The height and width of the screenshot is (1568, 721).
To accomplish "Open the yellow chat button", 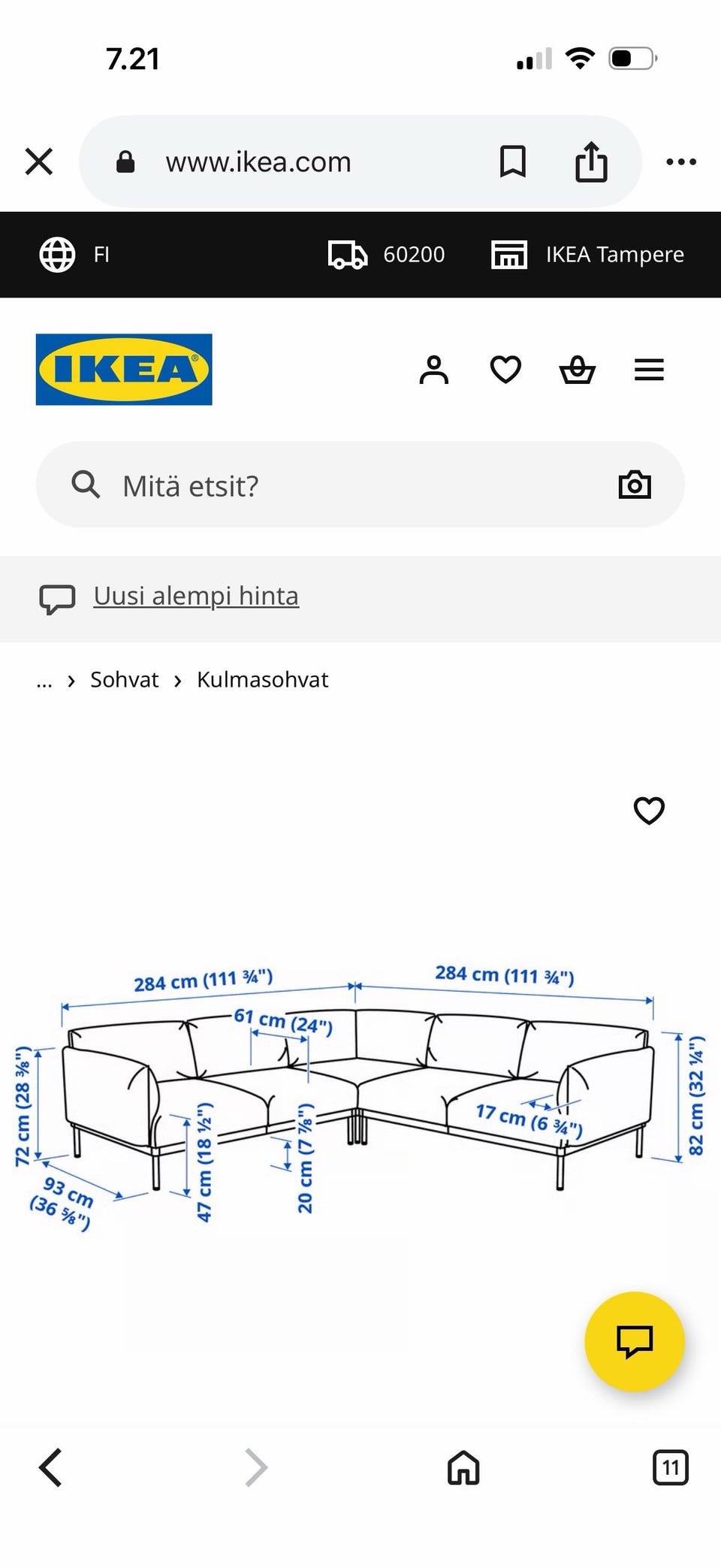I will tap(635, 1342).
